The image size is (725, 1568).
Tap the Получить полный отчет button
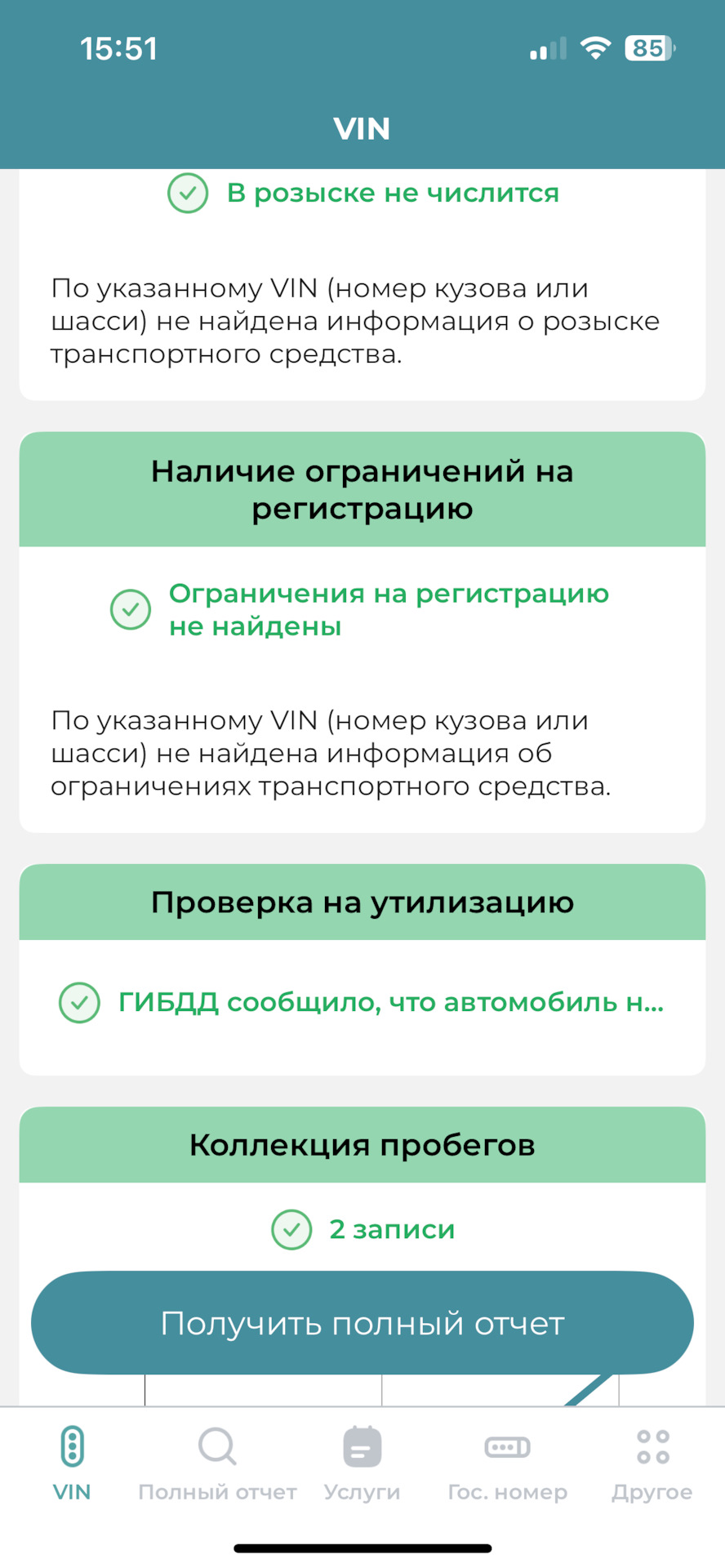(x=362, y=1323)
